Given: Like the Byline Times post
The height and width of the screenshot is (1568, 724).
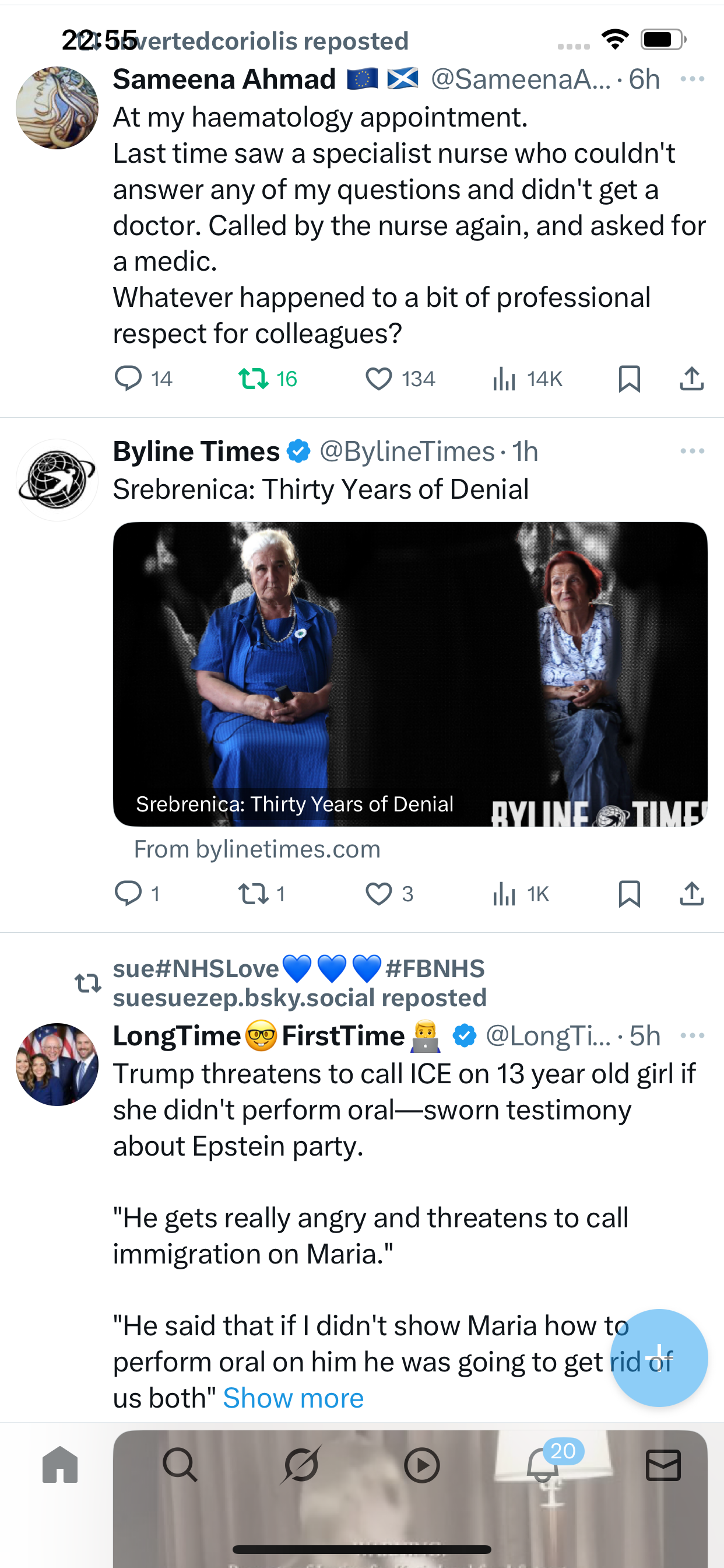Looking at the screenshot, I should click(x=378, y=894).
